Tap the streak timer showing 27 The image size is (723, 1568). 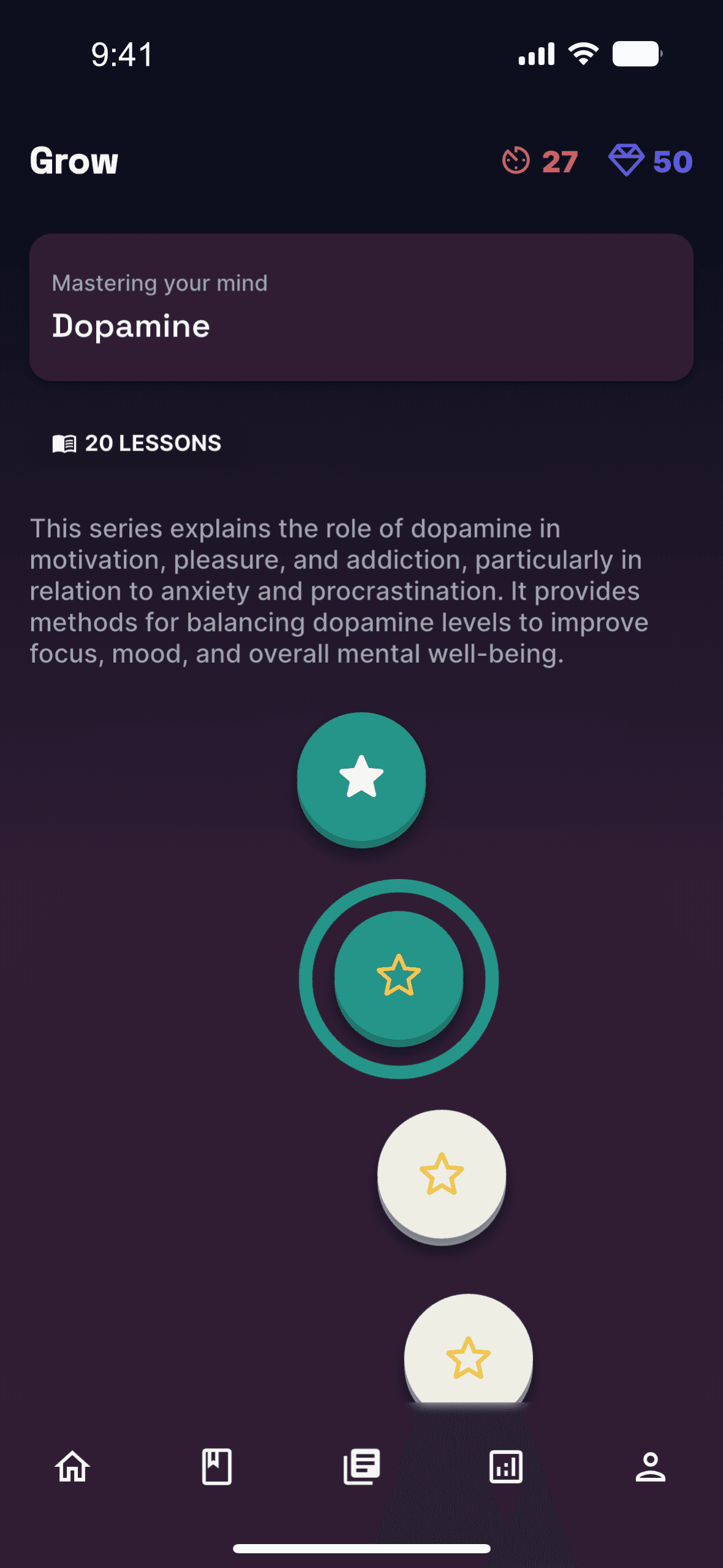pos(540,161)
